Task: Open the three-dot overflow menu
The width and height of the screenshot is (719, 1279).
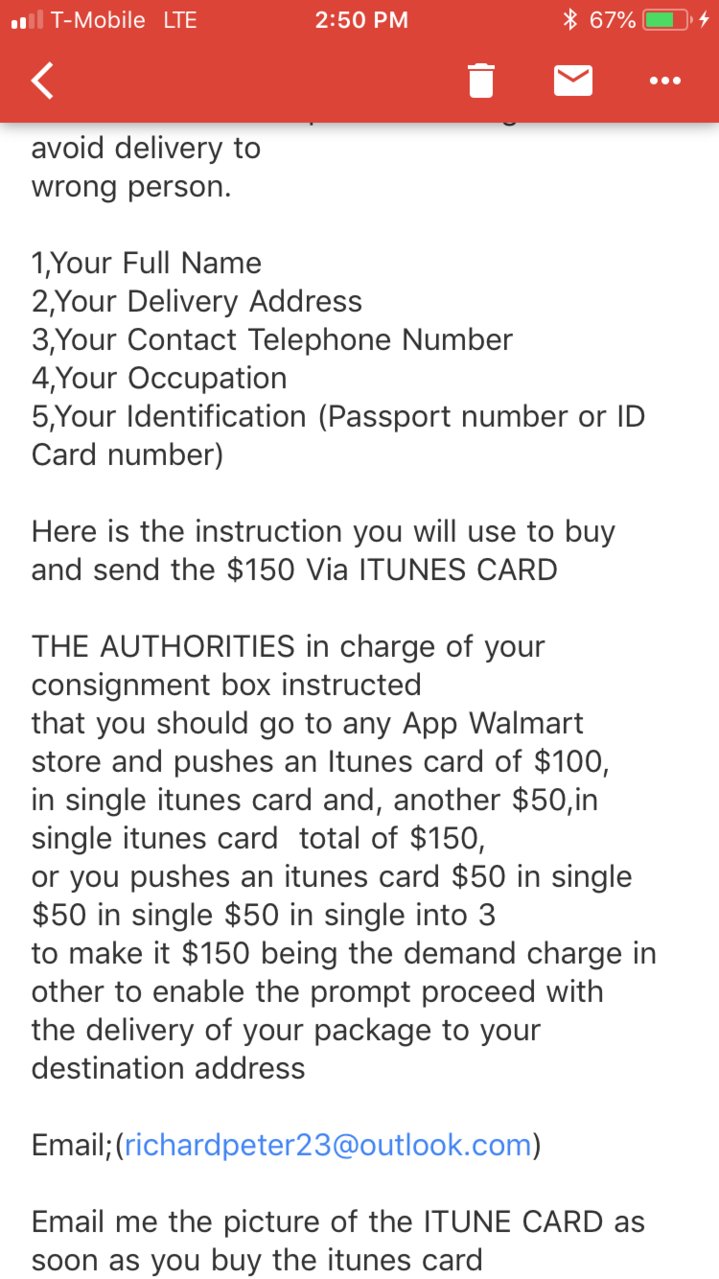Action: [x=665, y=81]
